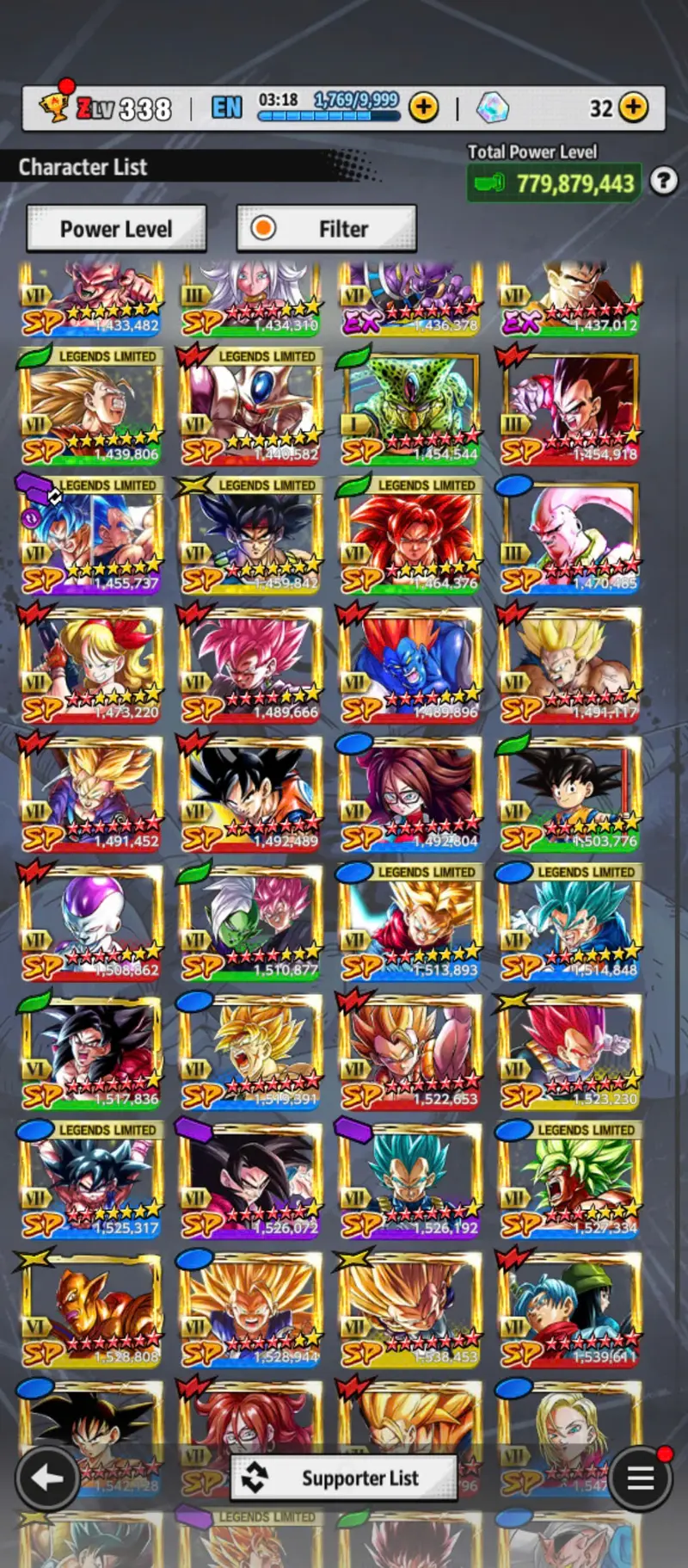This screenshot has width=688, height=1568.
Task: Add energy with the EN plus button
Action: (x=423, y=108)
